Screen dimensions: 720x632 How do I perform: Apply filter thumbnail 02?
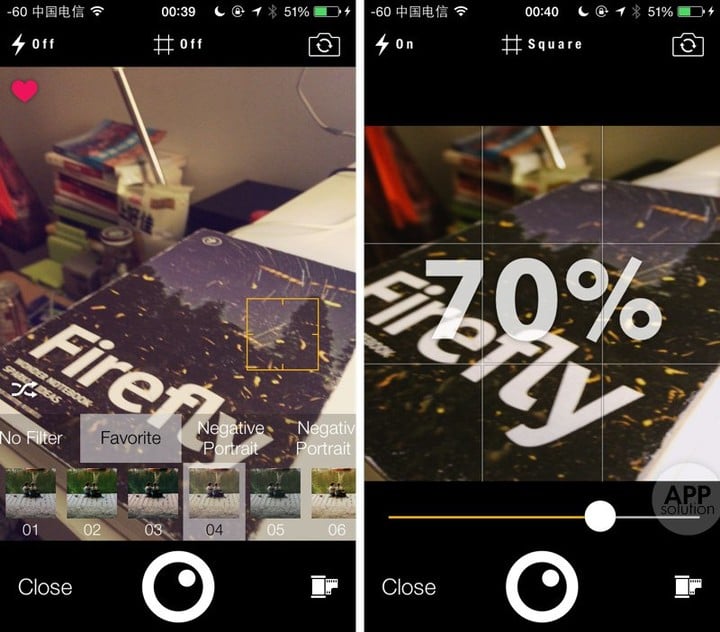coord(92,494)
